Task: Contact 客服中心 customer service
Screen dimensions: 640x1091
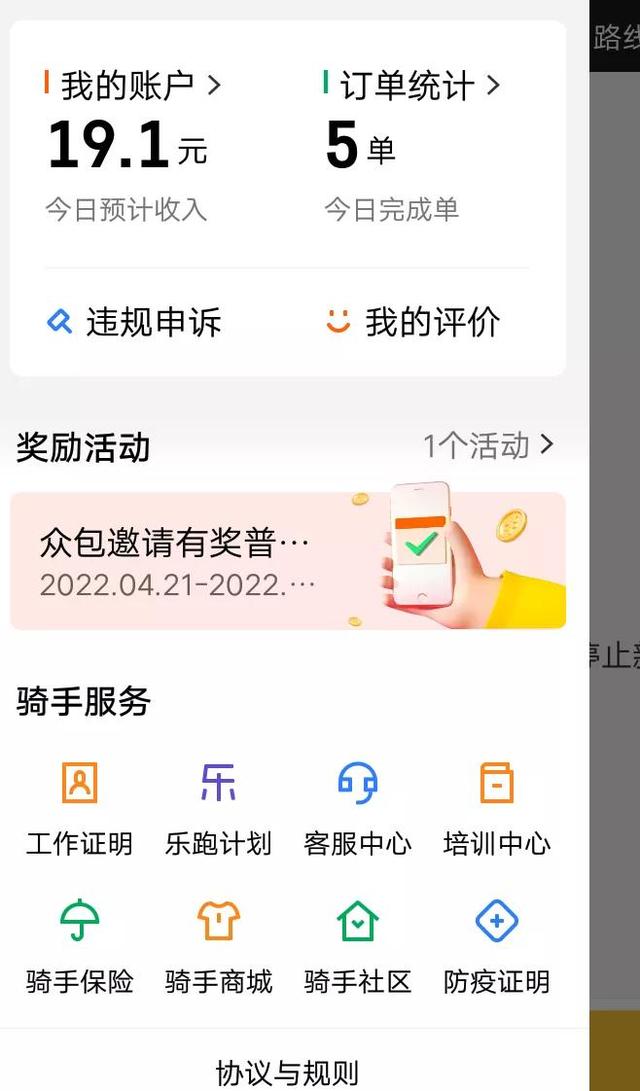Action: (357, 808)
